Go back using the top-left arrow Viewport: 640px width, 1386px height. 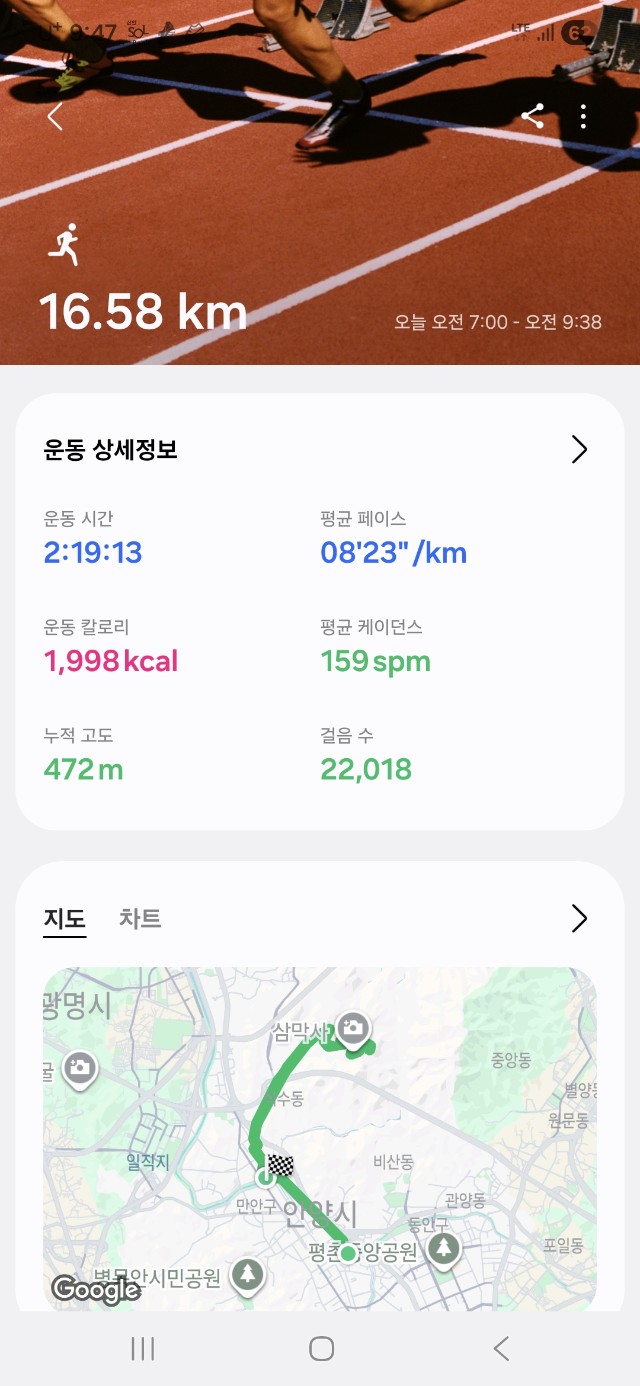(55, 117)
